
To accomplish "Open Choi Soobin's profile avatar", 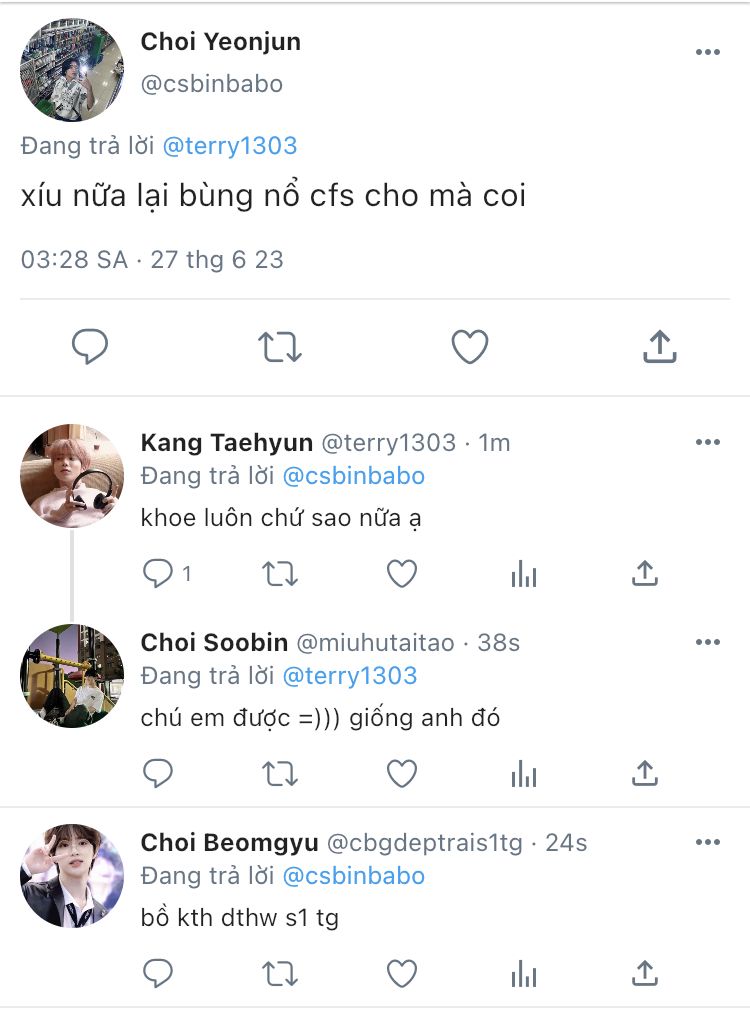I will [x=72, y=675].
